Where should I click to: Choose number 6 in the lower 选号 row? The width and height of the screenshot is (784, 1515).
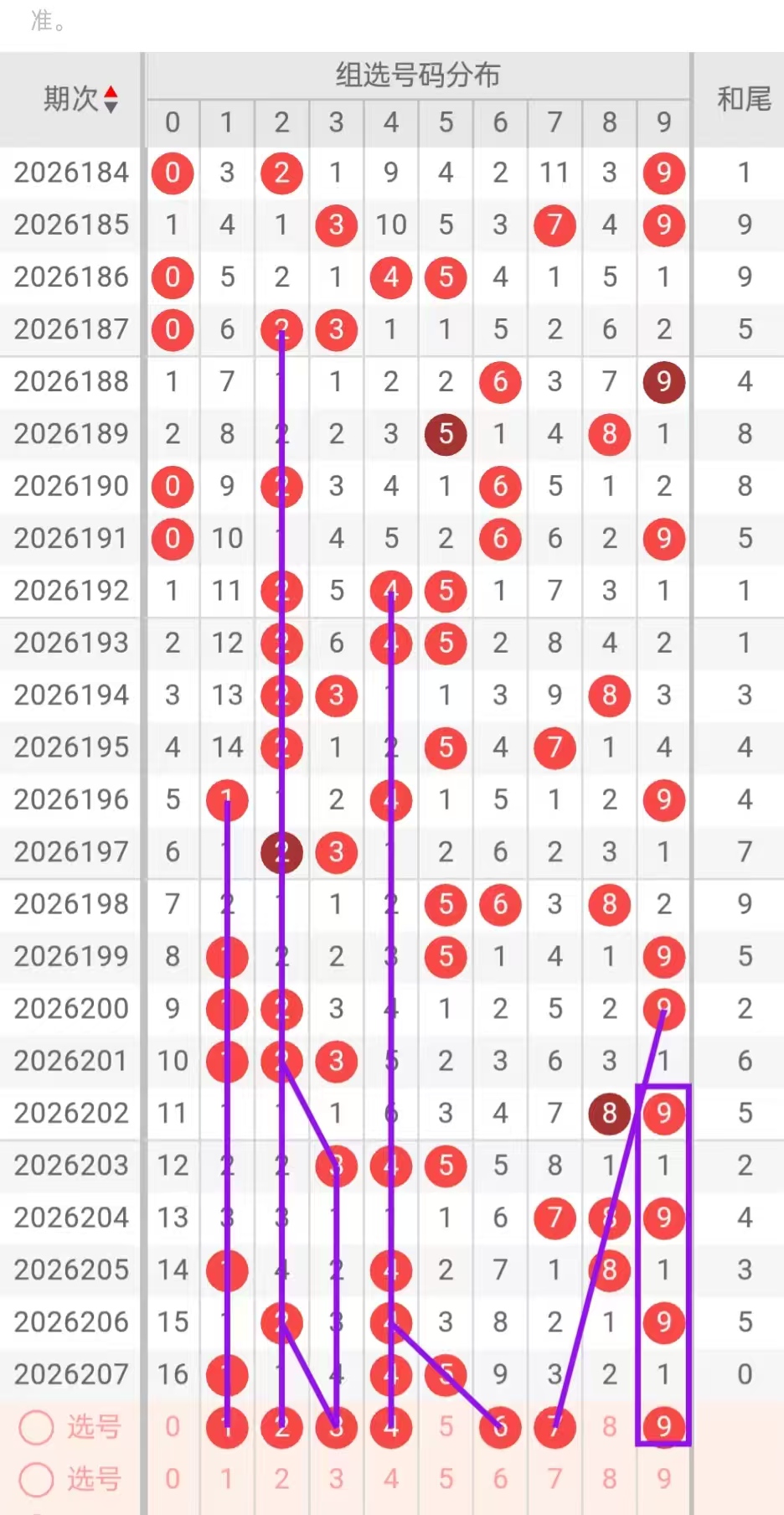click(500, 1479)
